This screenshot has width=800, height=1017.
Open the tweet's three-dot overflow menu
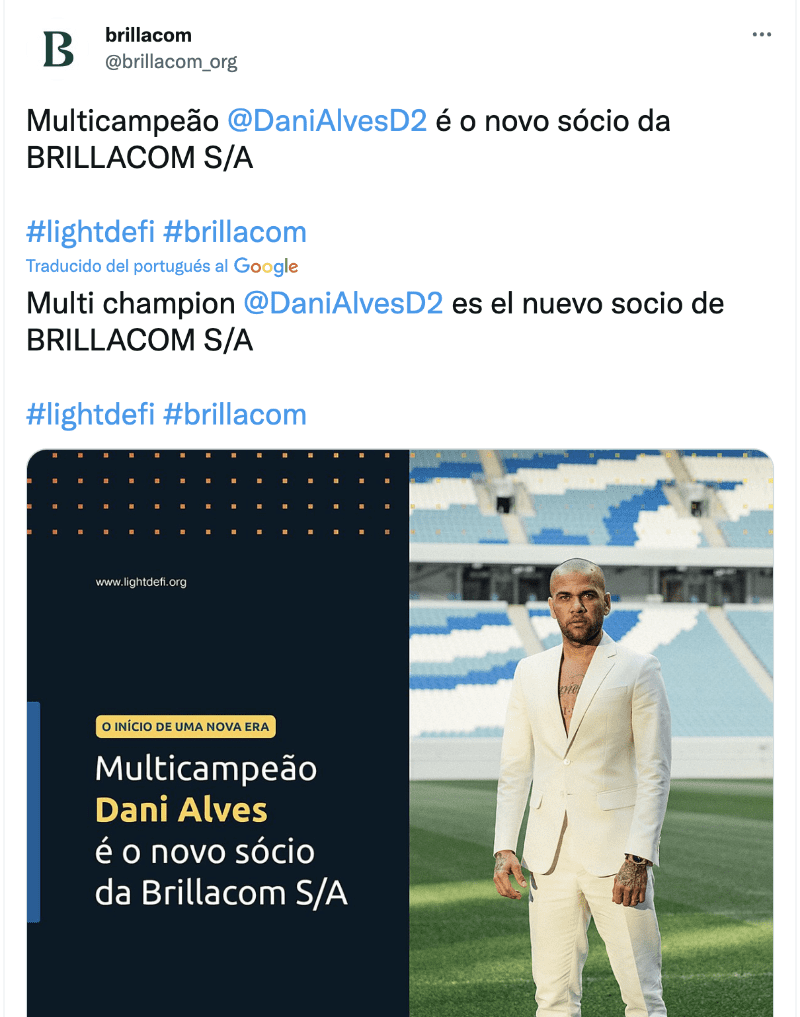click(x=762, y=35)
